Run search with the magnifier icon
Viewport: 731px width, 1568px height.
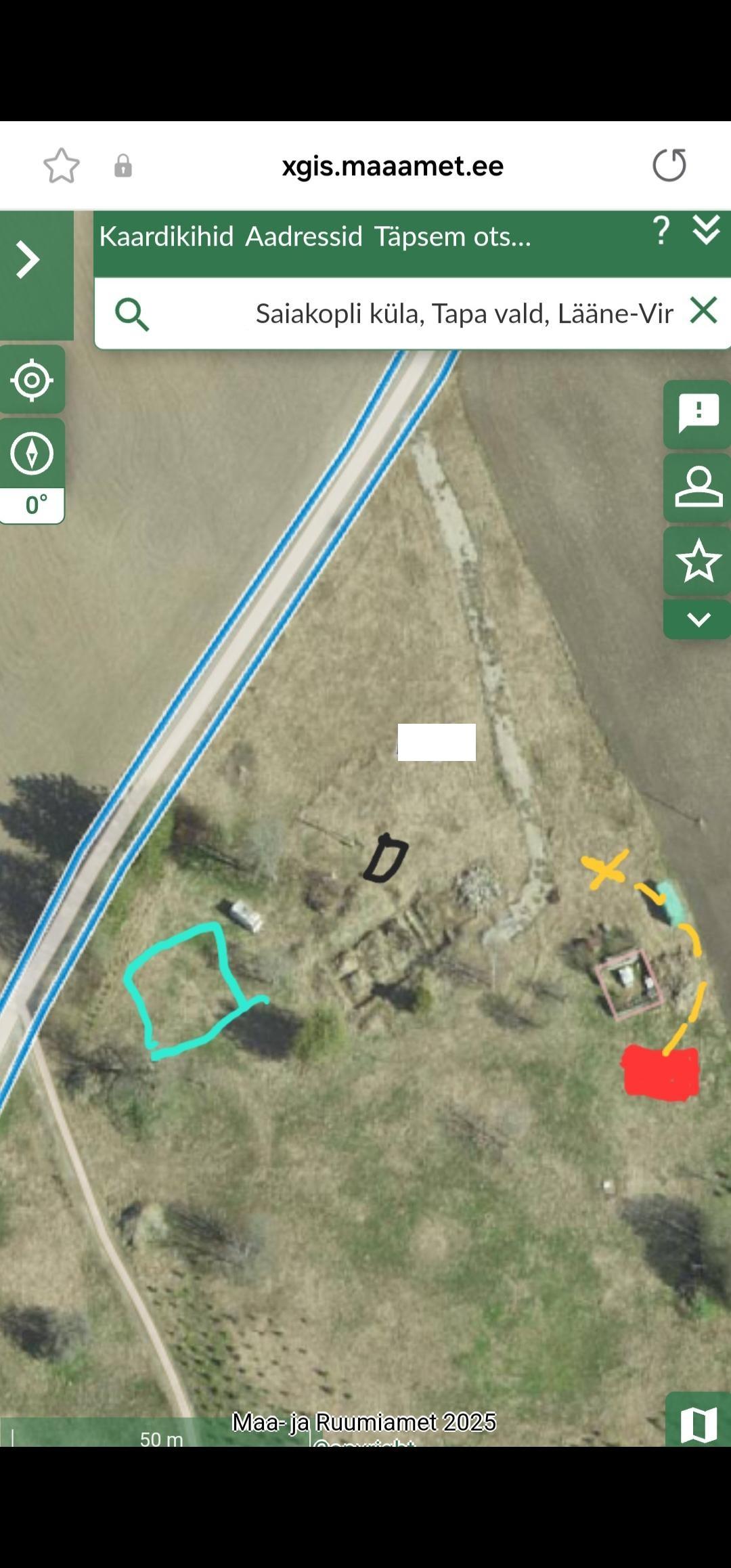pos(131,314)
